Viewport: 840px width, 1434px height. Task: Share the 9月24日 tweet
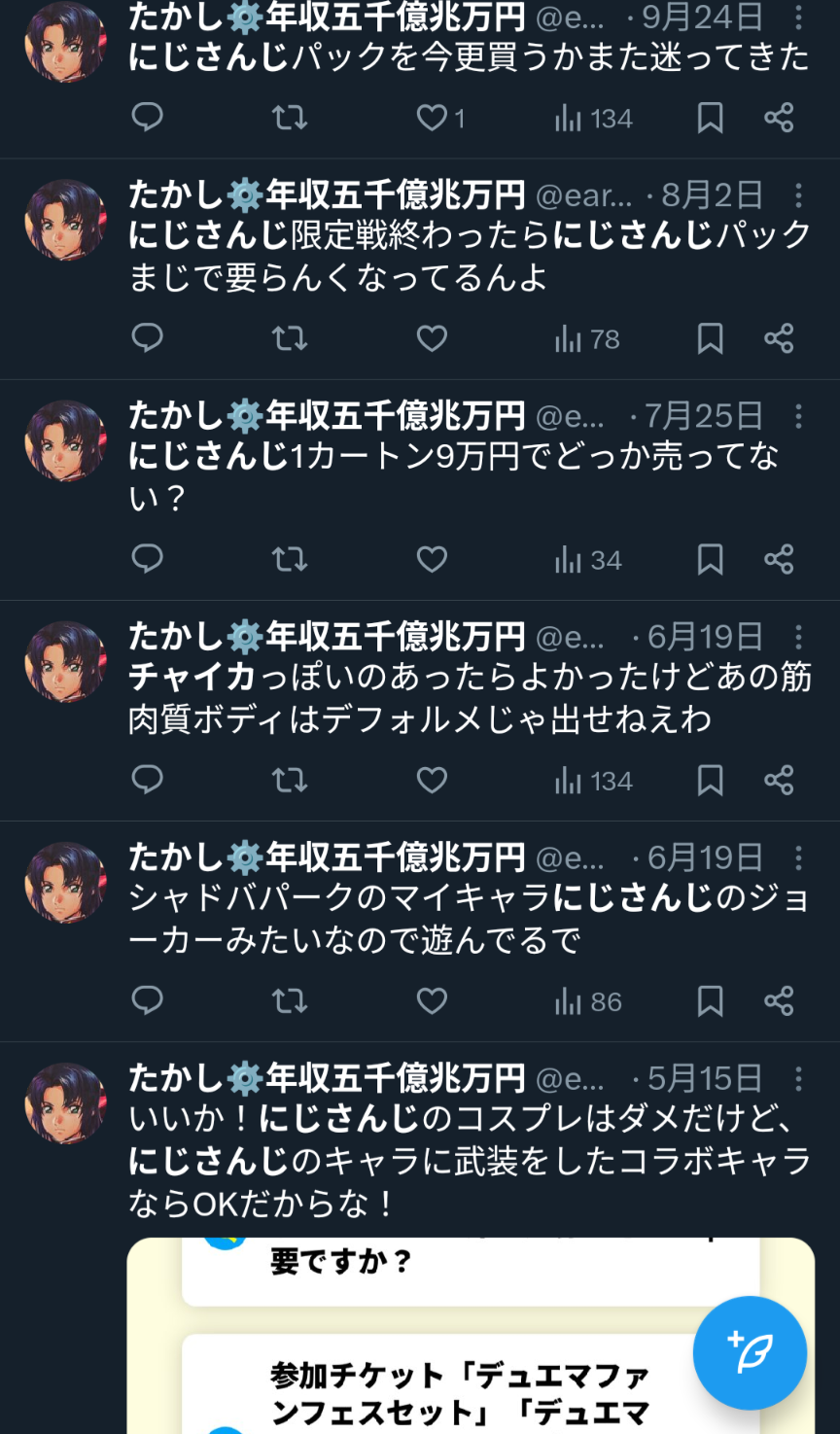coord(779,119)
